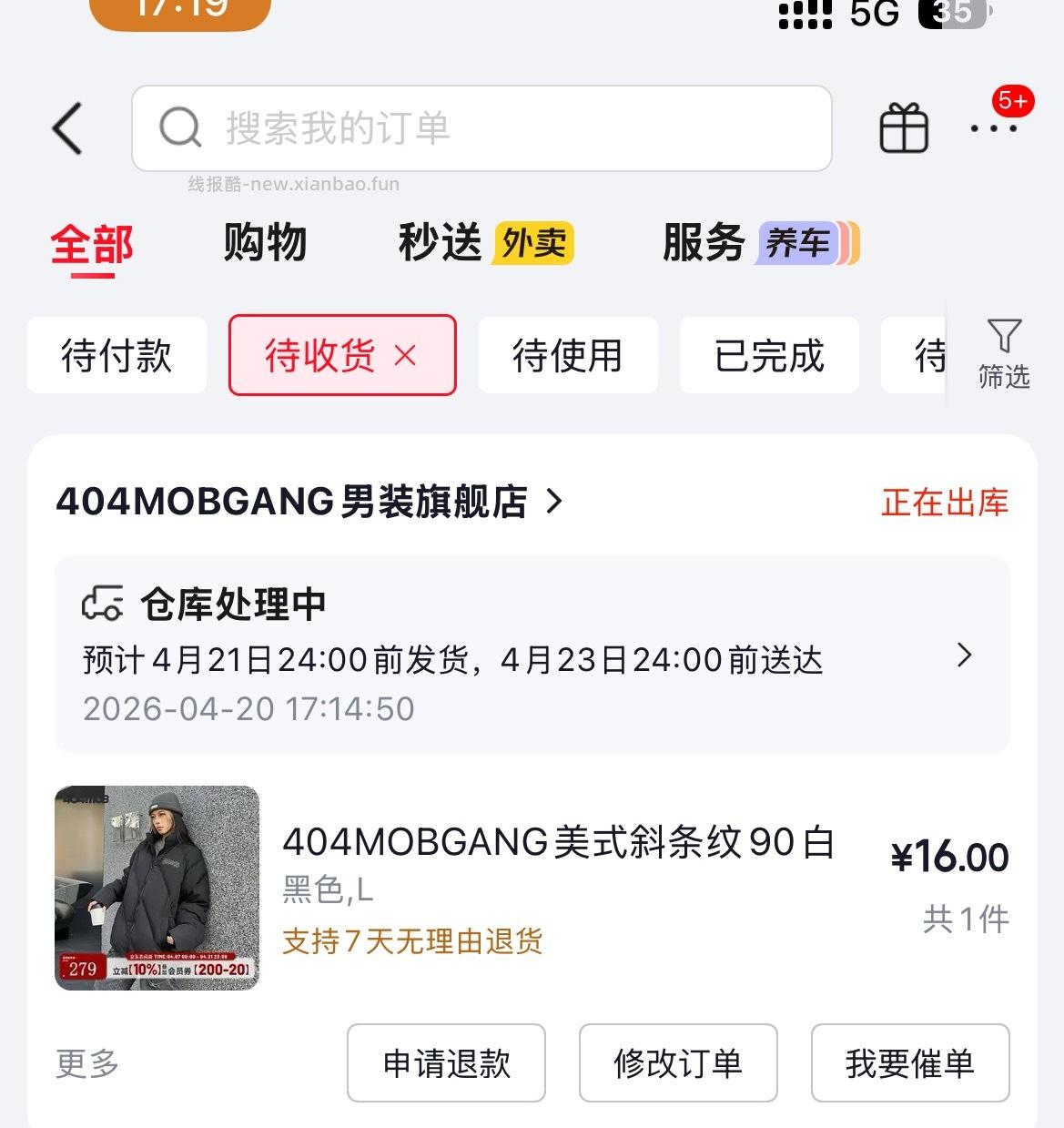Open the gift box icon
Screen dimensions: 1064x1128
click(905, 127)
